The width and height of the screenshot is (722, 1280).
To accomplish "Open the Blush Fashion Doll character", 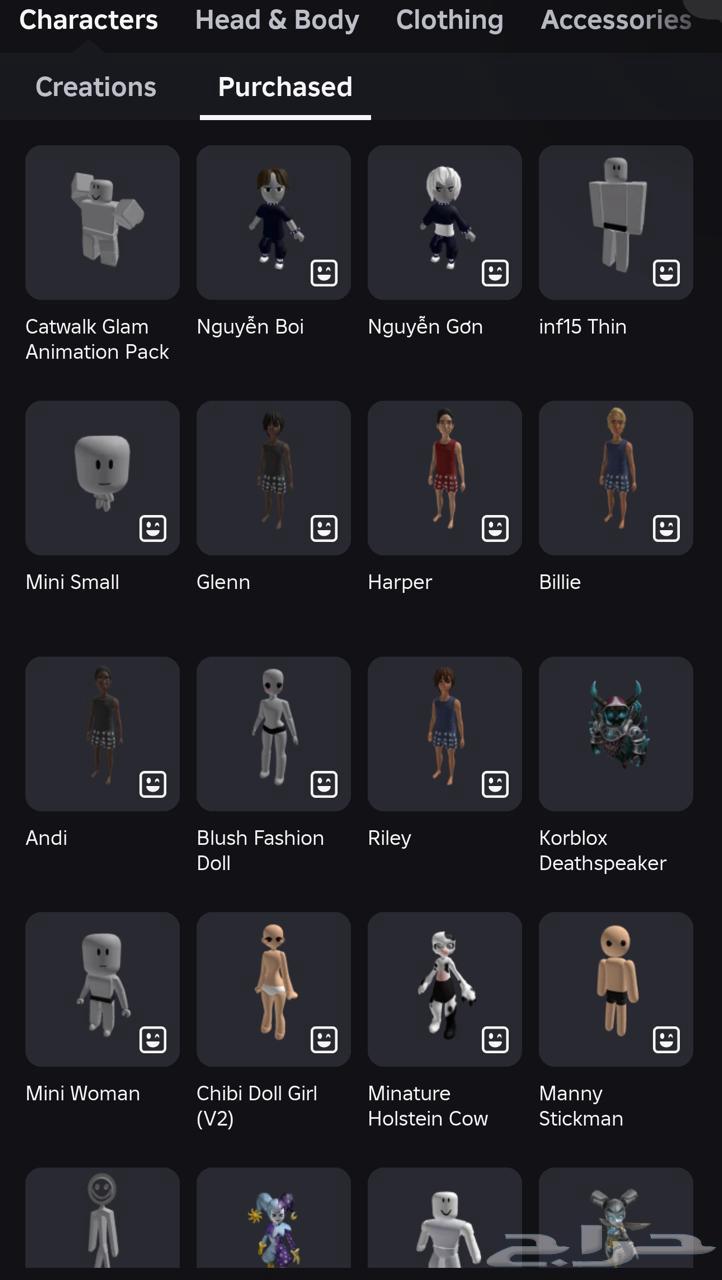I will [x=273, y=734].
